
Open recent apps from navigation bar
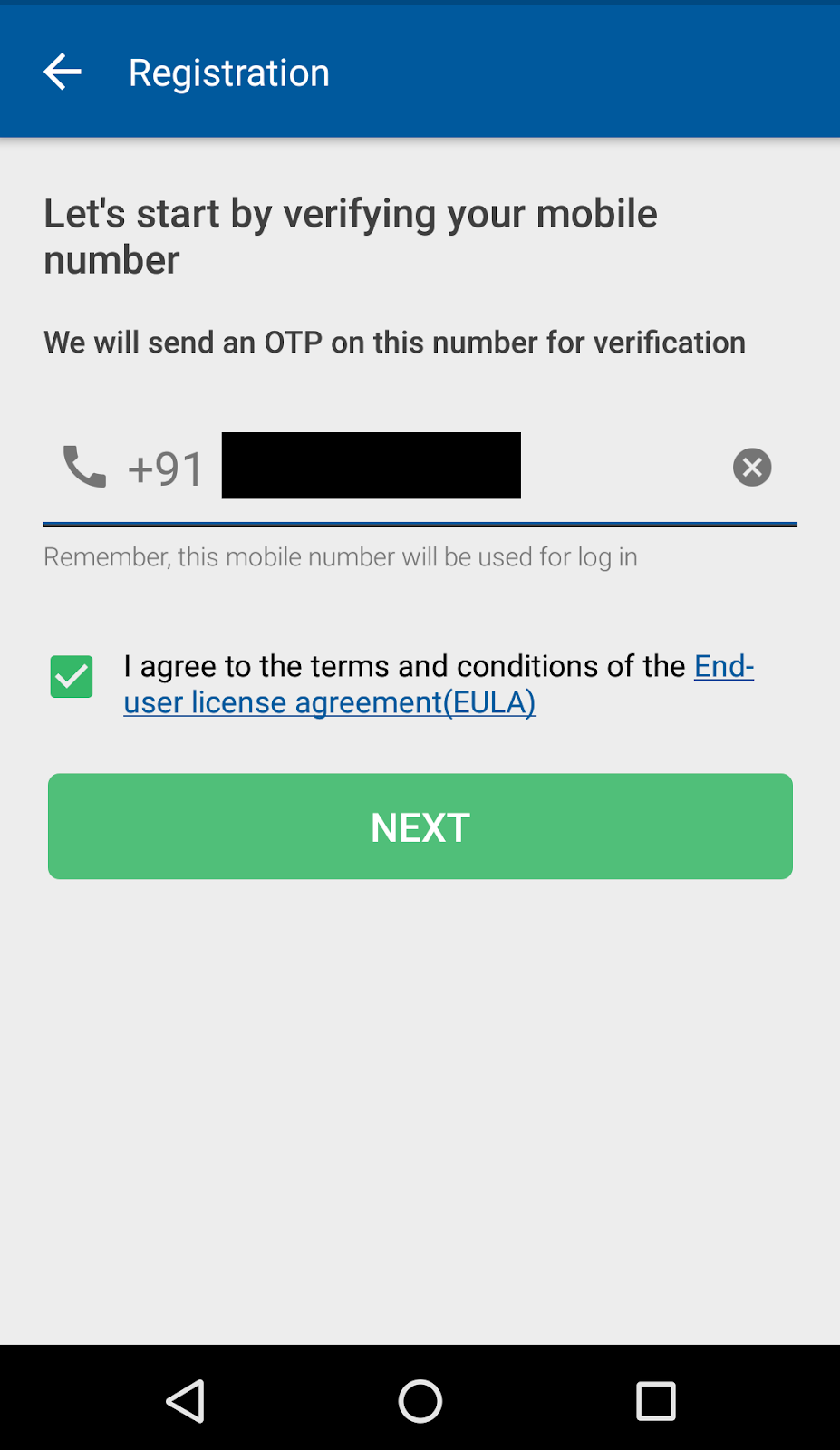pyautogui.click(x=655, y=1401)
